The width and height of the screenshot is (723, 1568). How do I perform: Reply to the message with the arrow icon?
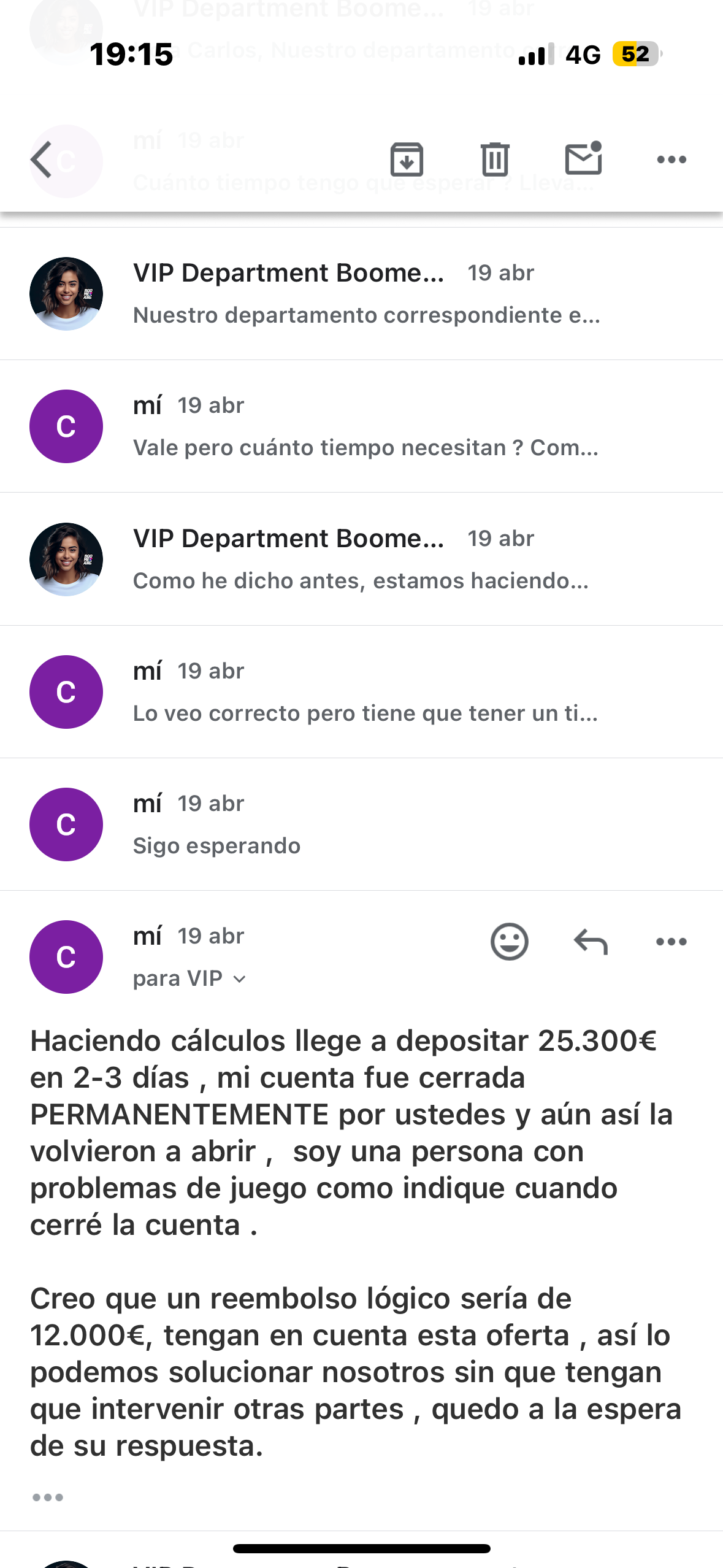[x=590, y=940]
